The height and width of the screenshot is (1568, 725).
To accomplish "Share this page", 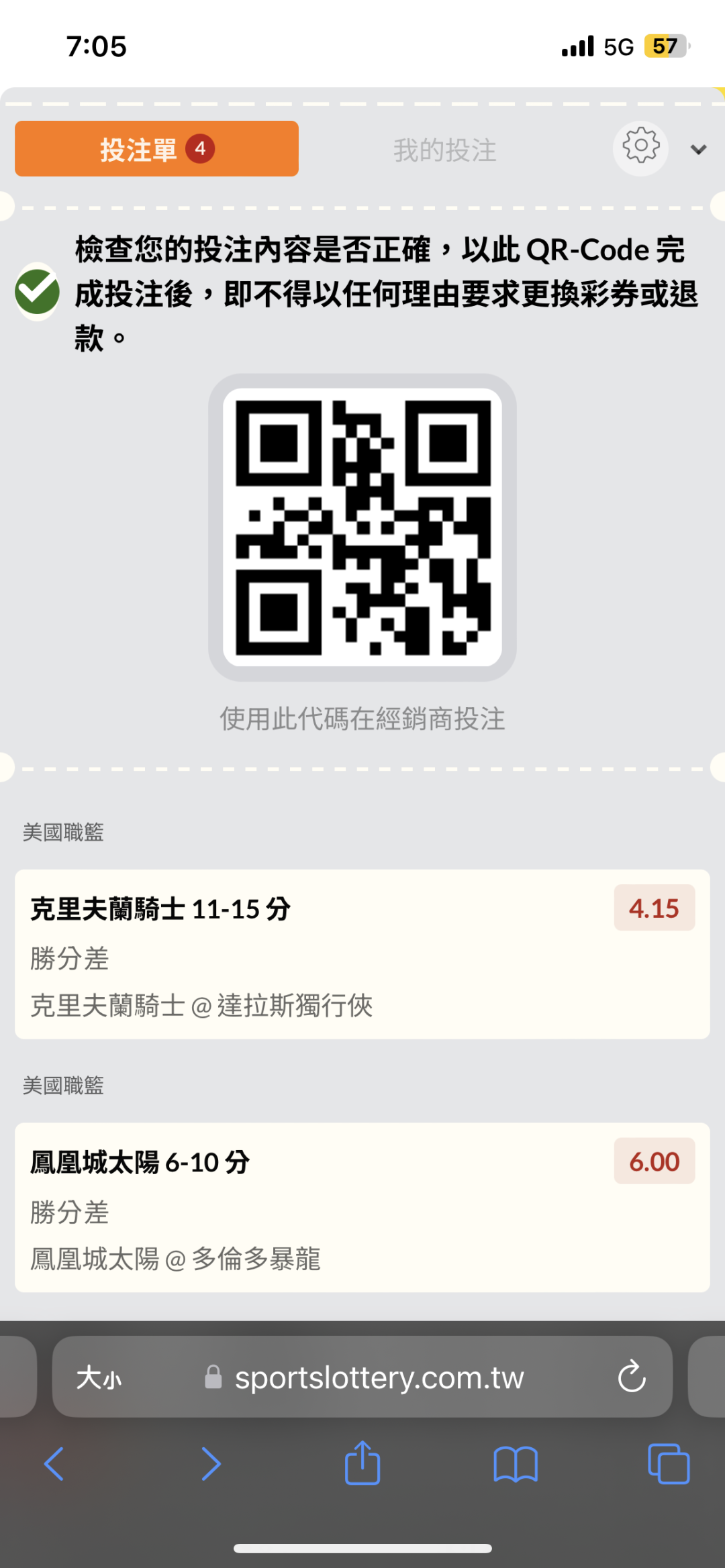I will click(x=362, y=1463).
